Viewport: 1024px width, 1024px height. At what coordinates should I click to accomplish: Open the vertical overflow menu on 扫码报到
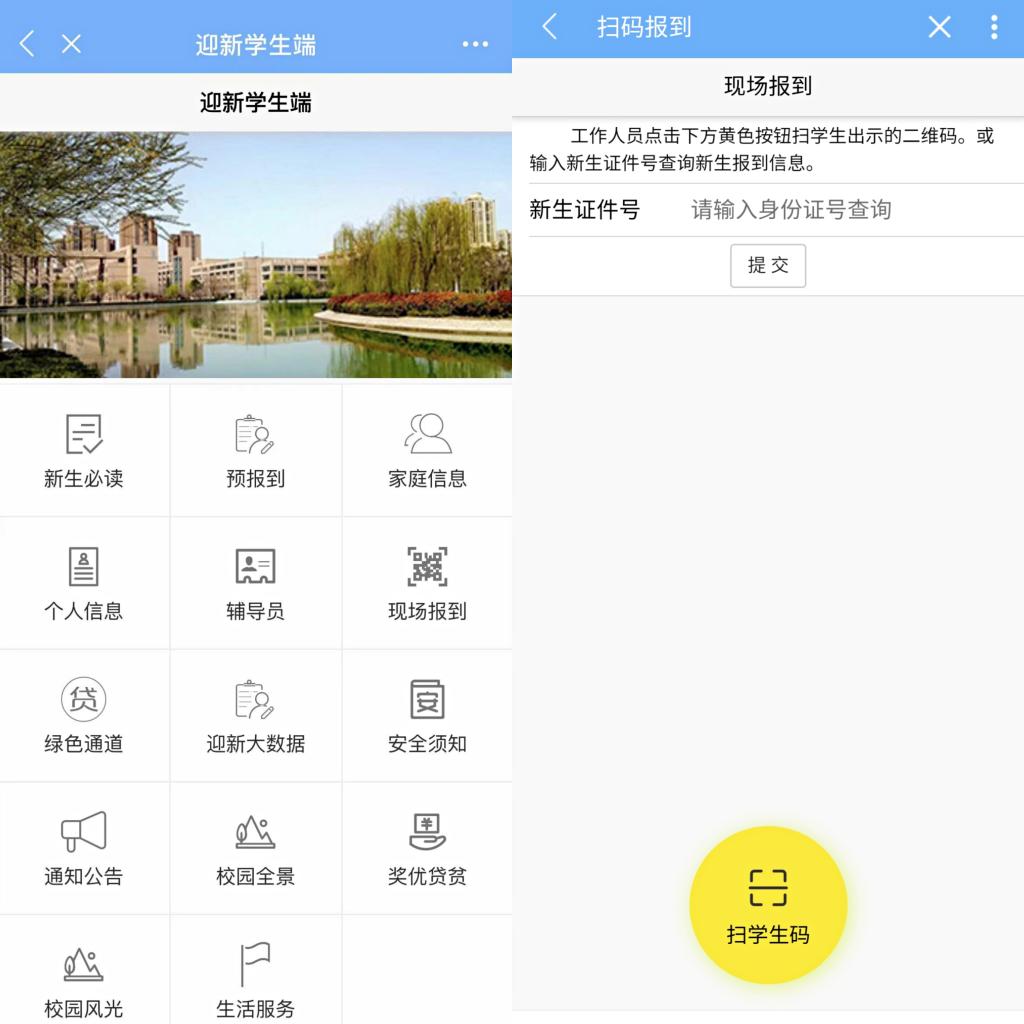[993, 27]
